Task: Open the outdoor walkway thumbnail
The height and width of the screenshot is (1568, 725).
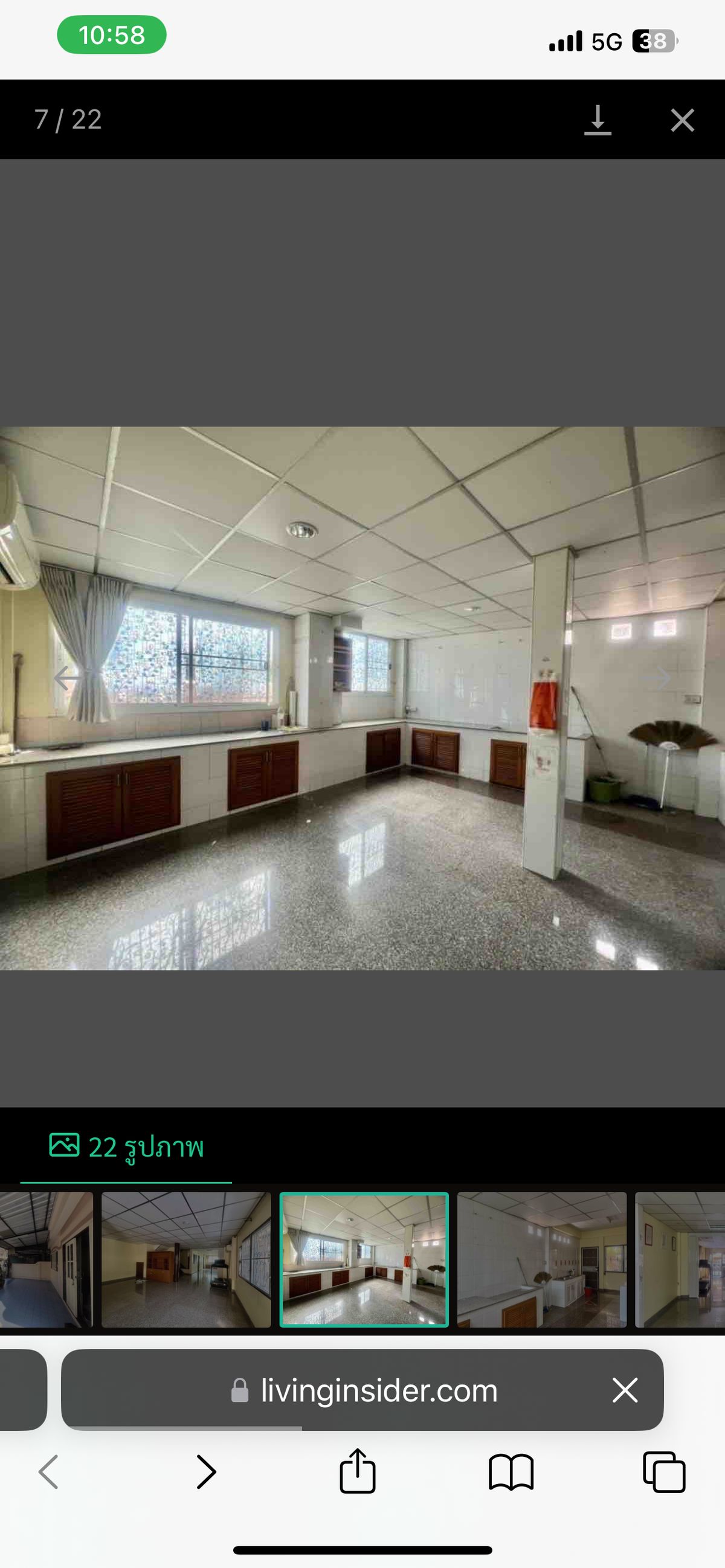Action: point(47,1259)
